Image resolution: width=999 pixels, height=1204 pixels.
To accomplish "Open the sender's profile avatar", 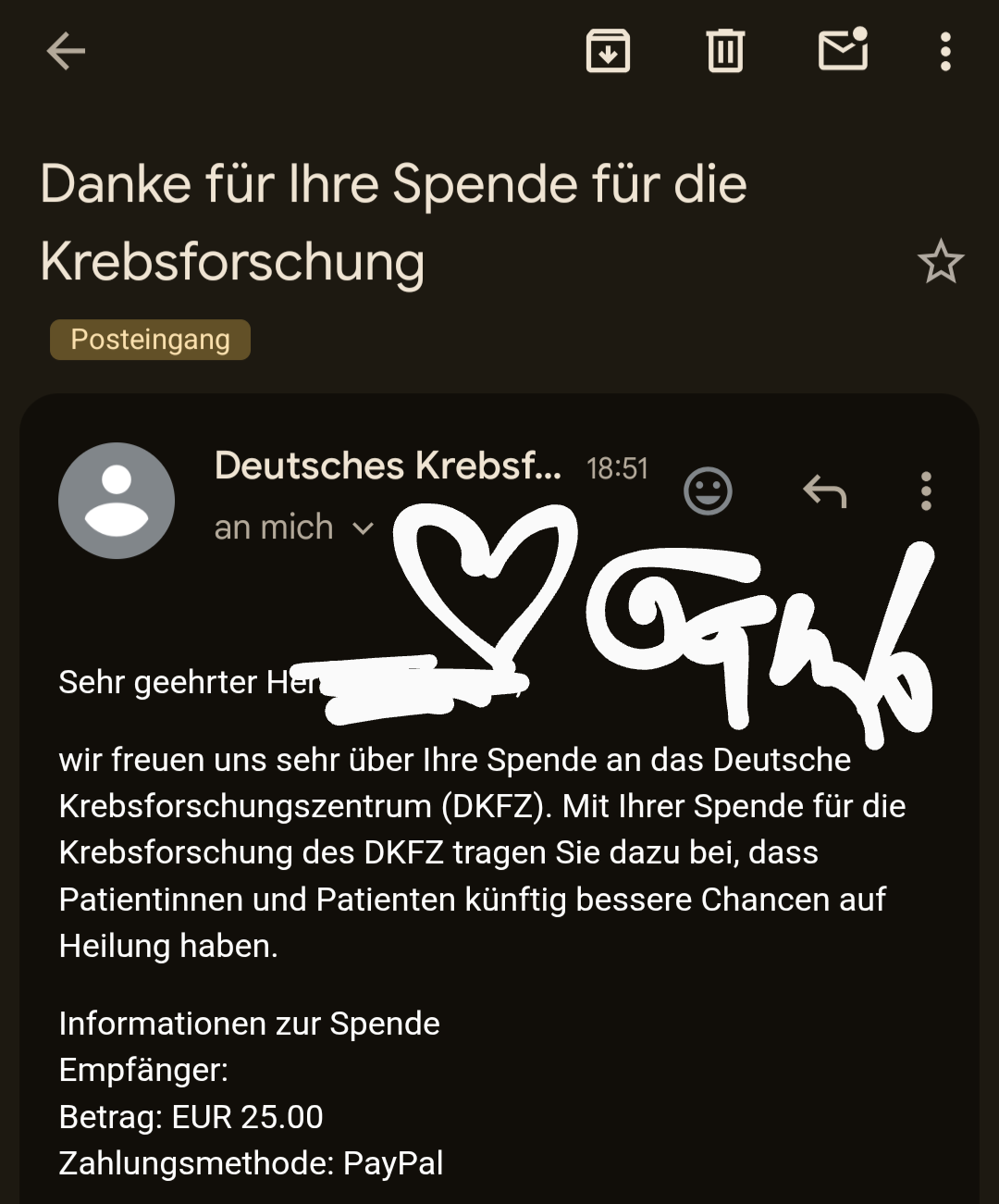I will tap(117, 501).
